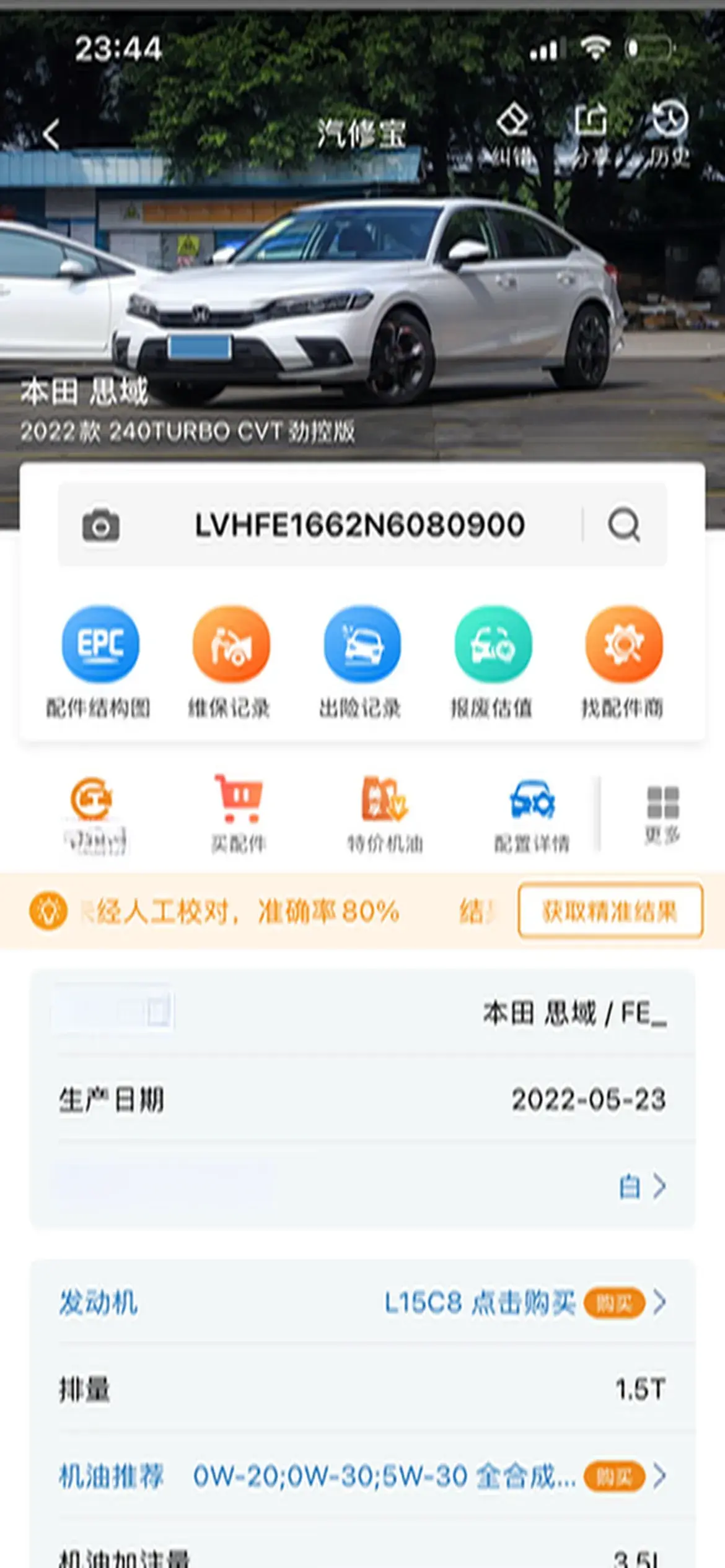This screenshot has width=725, height=1568.
Task: Search VIN with the magnifier icon
Action: [x=623, y=525]
